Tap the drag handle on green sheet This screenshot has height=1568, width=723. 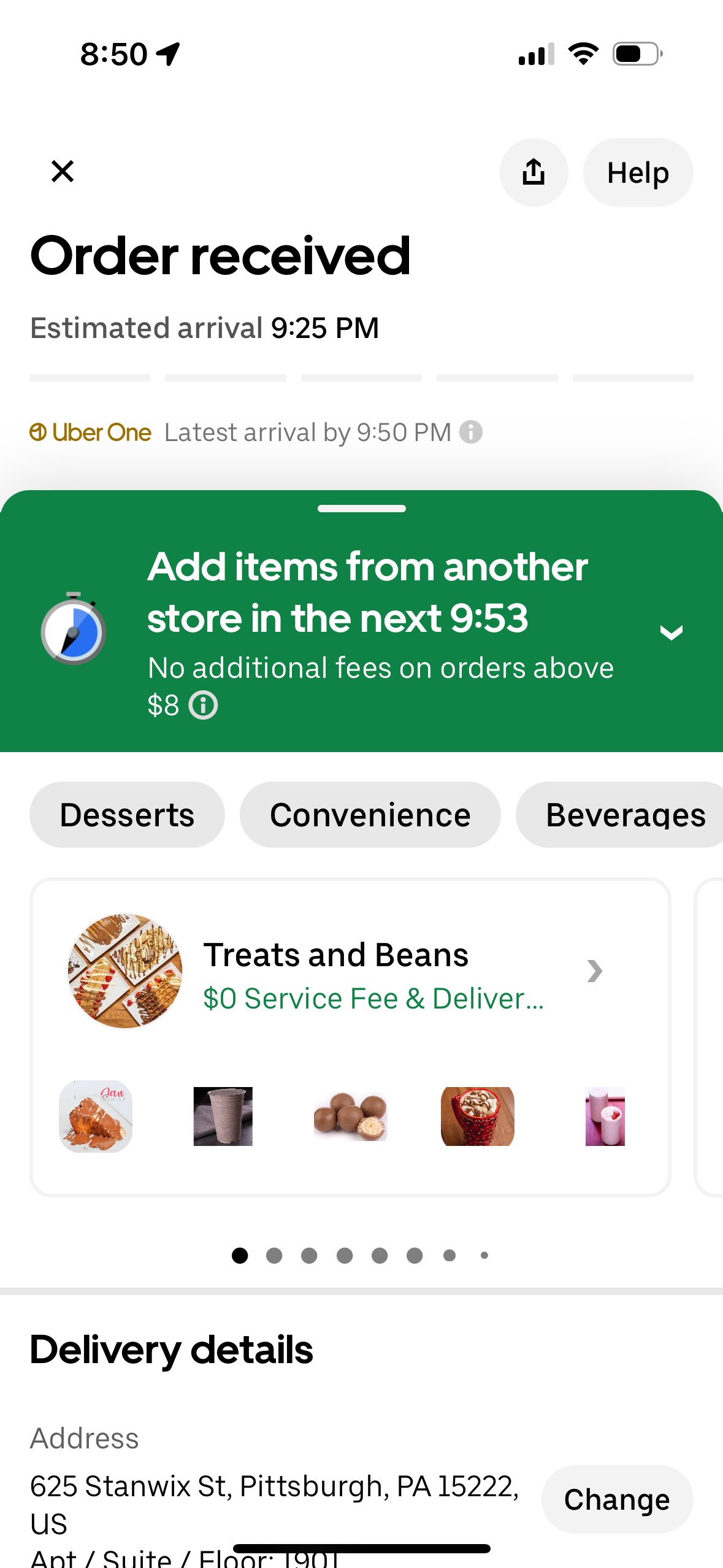tap(361, 508)
